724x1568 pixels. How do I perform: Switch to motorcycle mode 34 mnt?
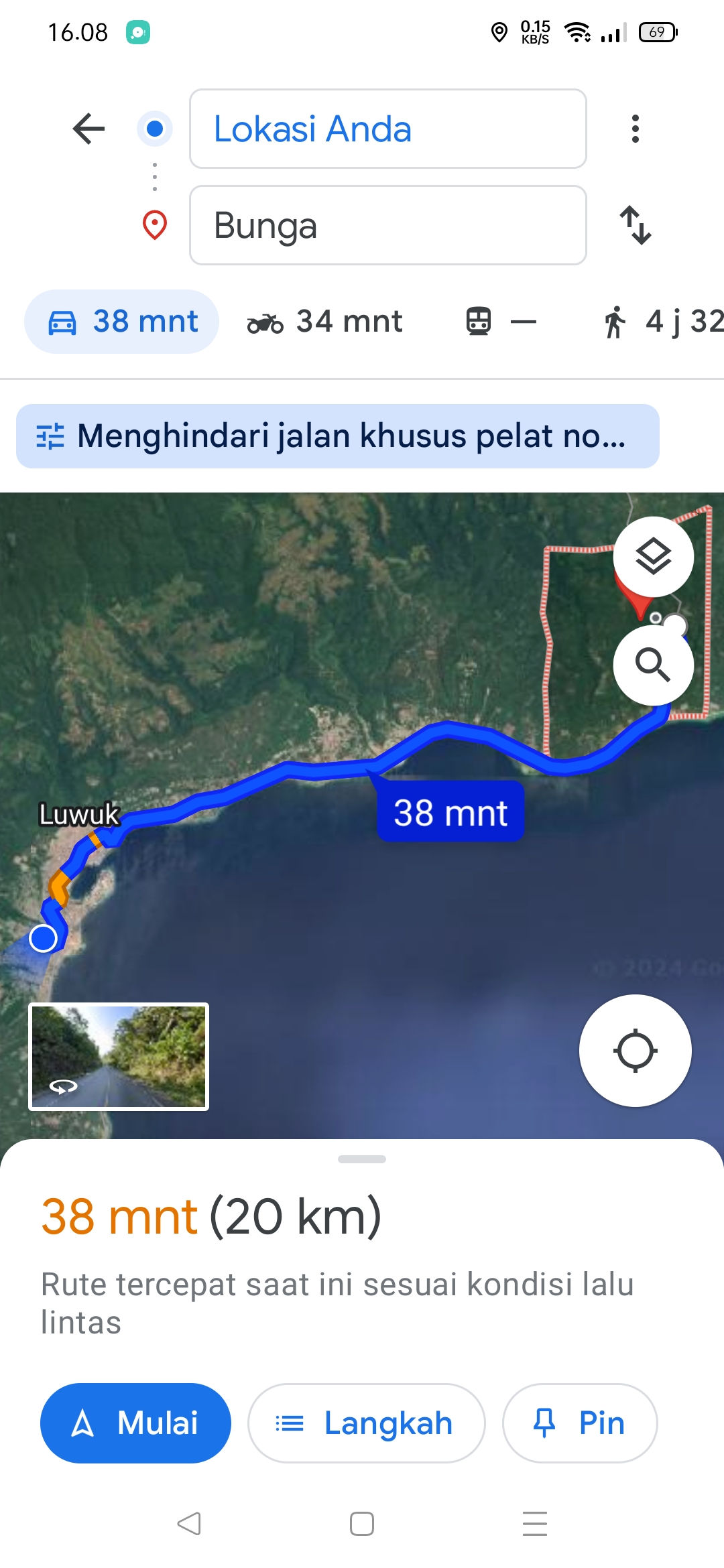pyautogui.click(x=324, y=322)
